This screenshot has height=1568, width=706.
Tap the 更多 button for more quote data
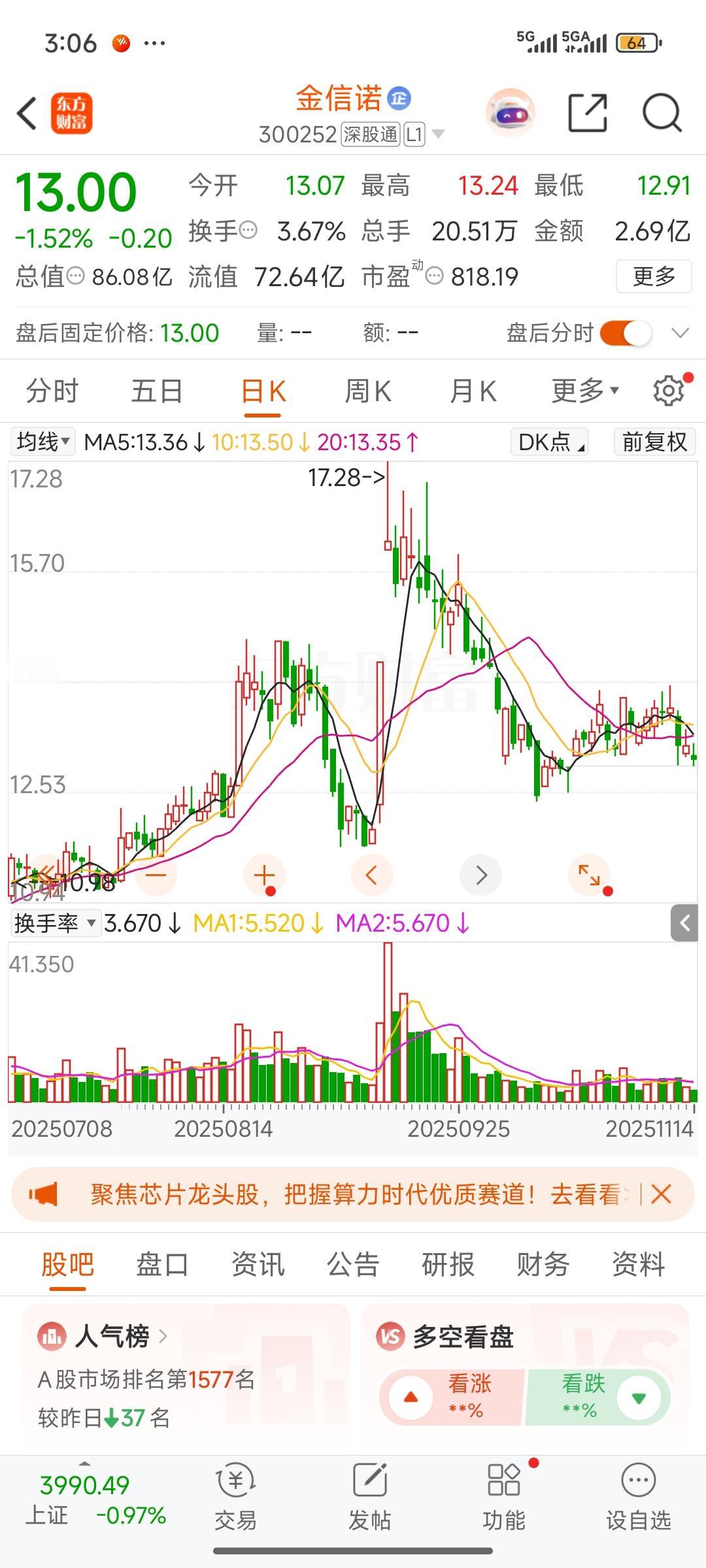(x=653, y=277)
